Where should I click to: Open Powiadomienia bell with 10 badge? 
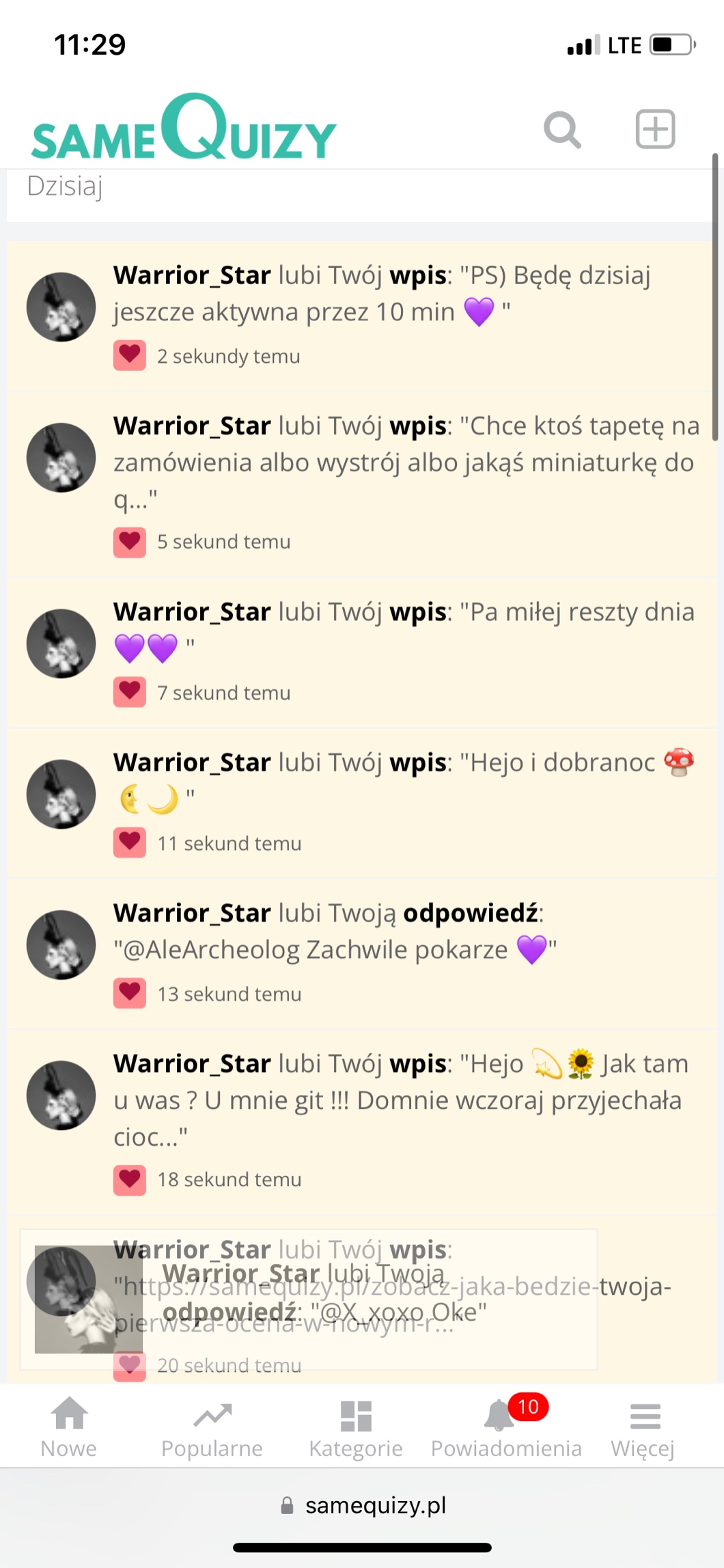pyautogui.click(x=506, y=1427)
